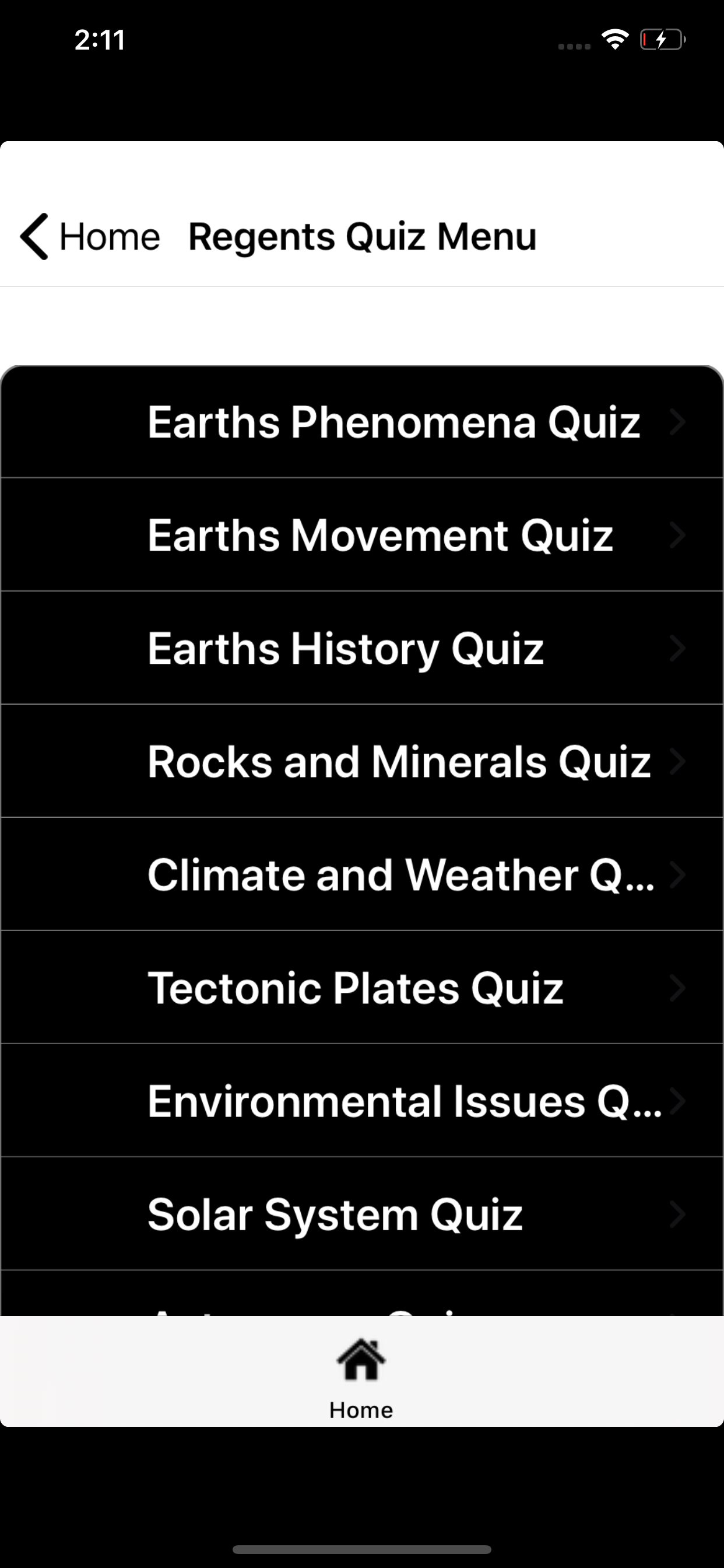Open Earths Phenomena Quiz
This screenshot has height=1568, width=724.
pyautogui.click(x=362, y=422)
